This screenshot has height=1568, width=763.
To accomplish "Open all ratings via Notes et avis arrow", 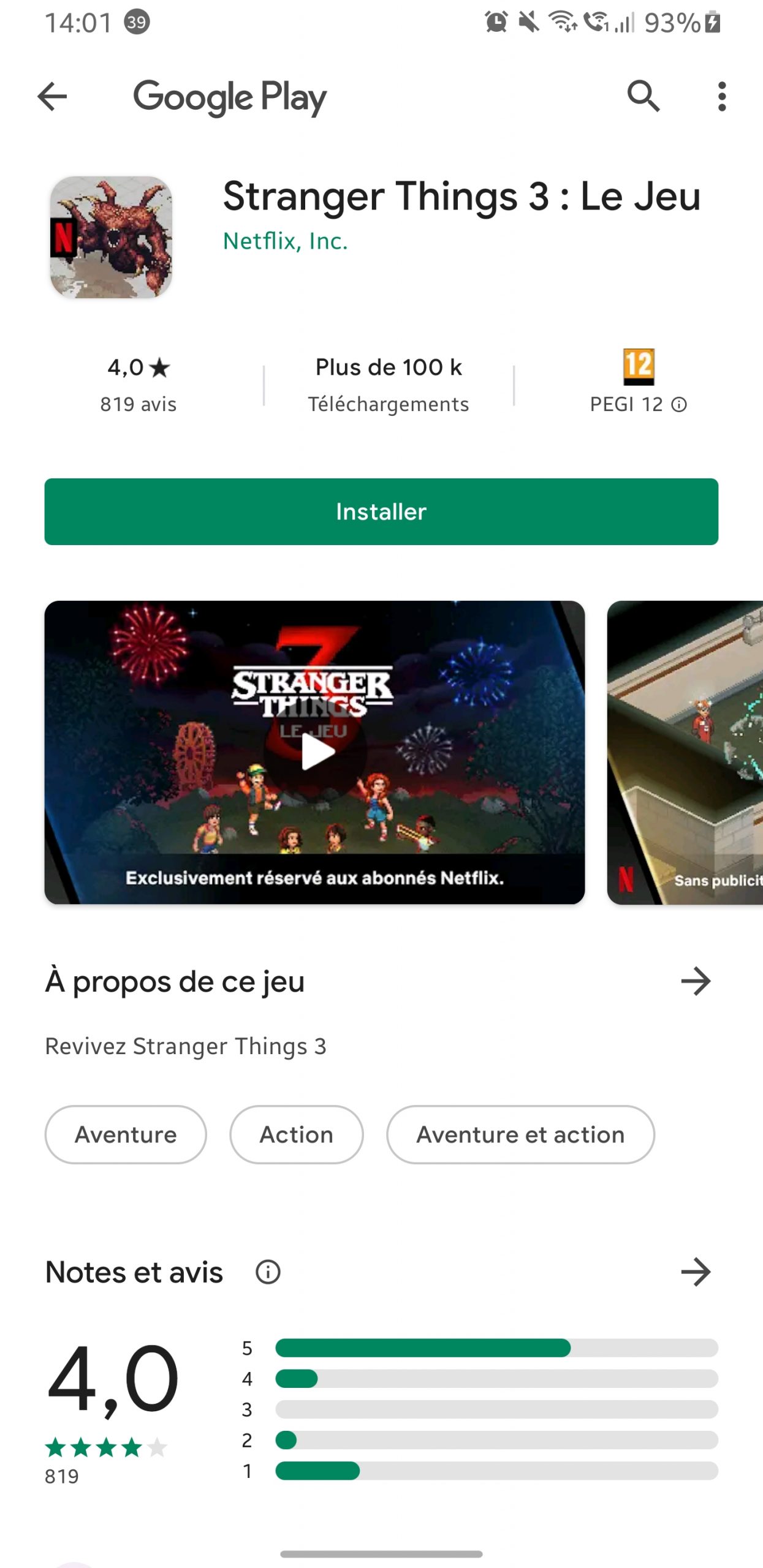I will 696,1272.
